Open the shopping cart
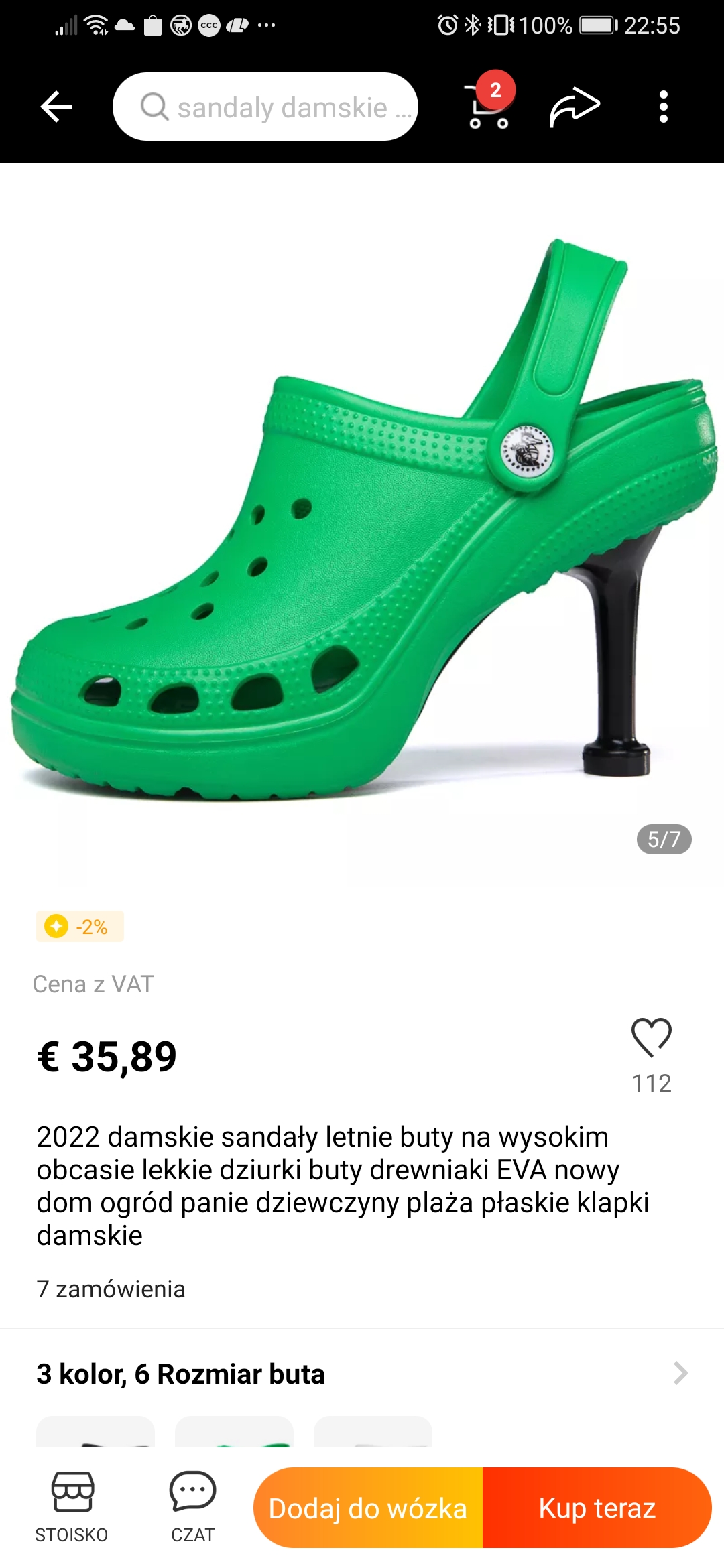Image resolution: width=724 pixels, height=1568 pixels. click(x=489, y=107)
